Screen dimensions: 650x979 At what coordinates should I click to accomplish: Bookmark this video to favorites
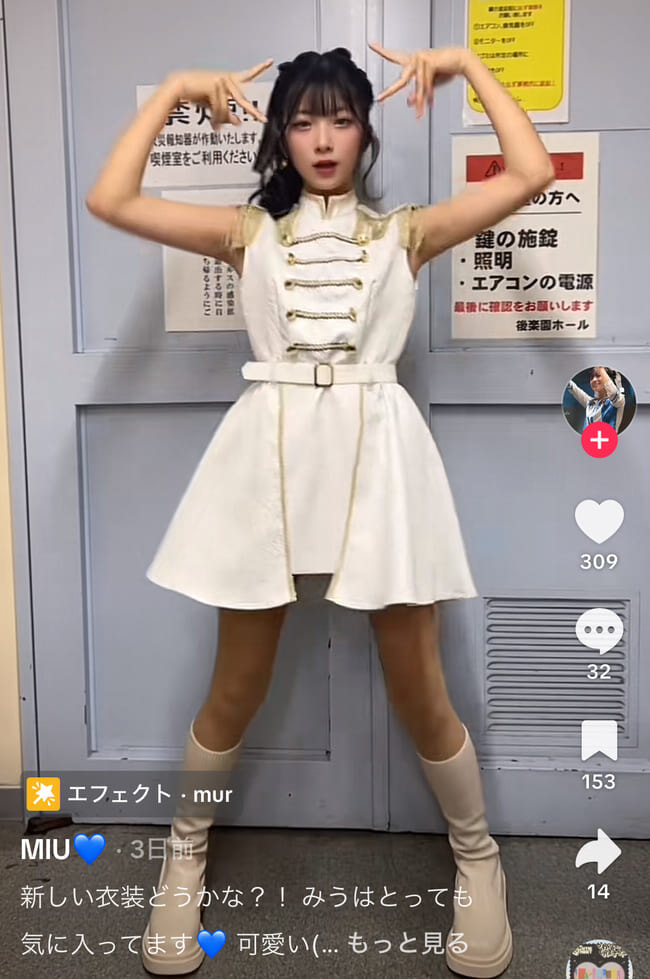[598, 741]
